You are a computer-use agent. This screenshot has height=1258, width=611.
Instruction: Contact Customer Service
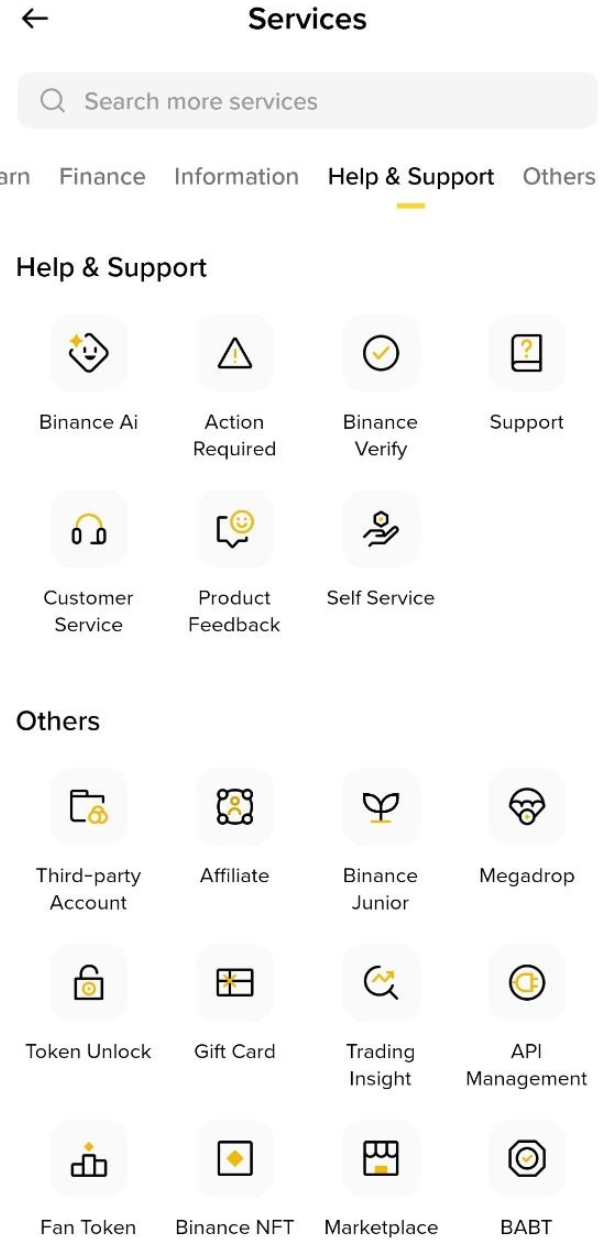[x=88, y=529]
